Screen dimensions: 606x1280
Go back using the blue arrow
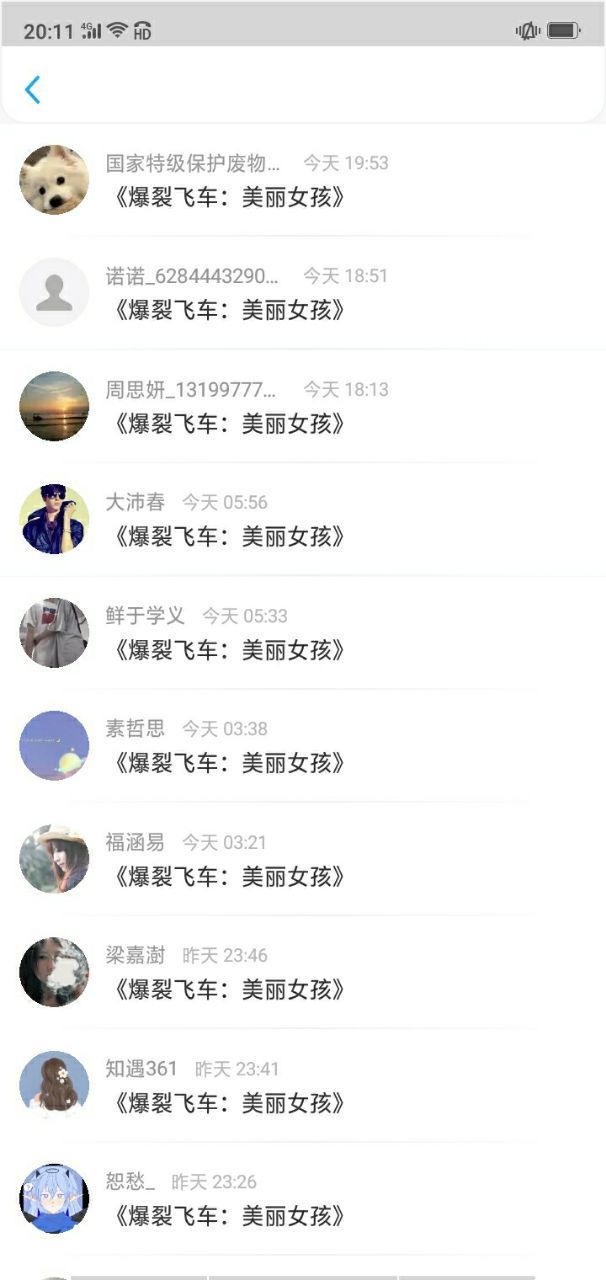click(33, 90)
